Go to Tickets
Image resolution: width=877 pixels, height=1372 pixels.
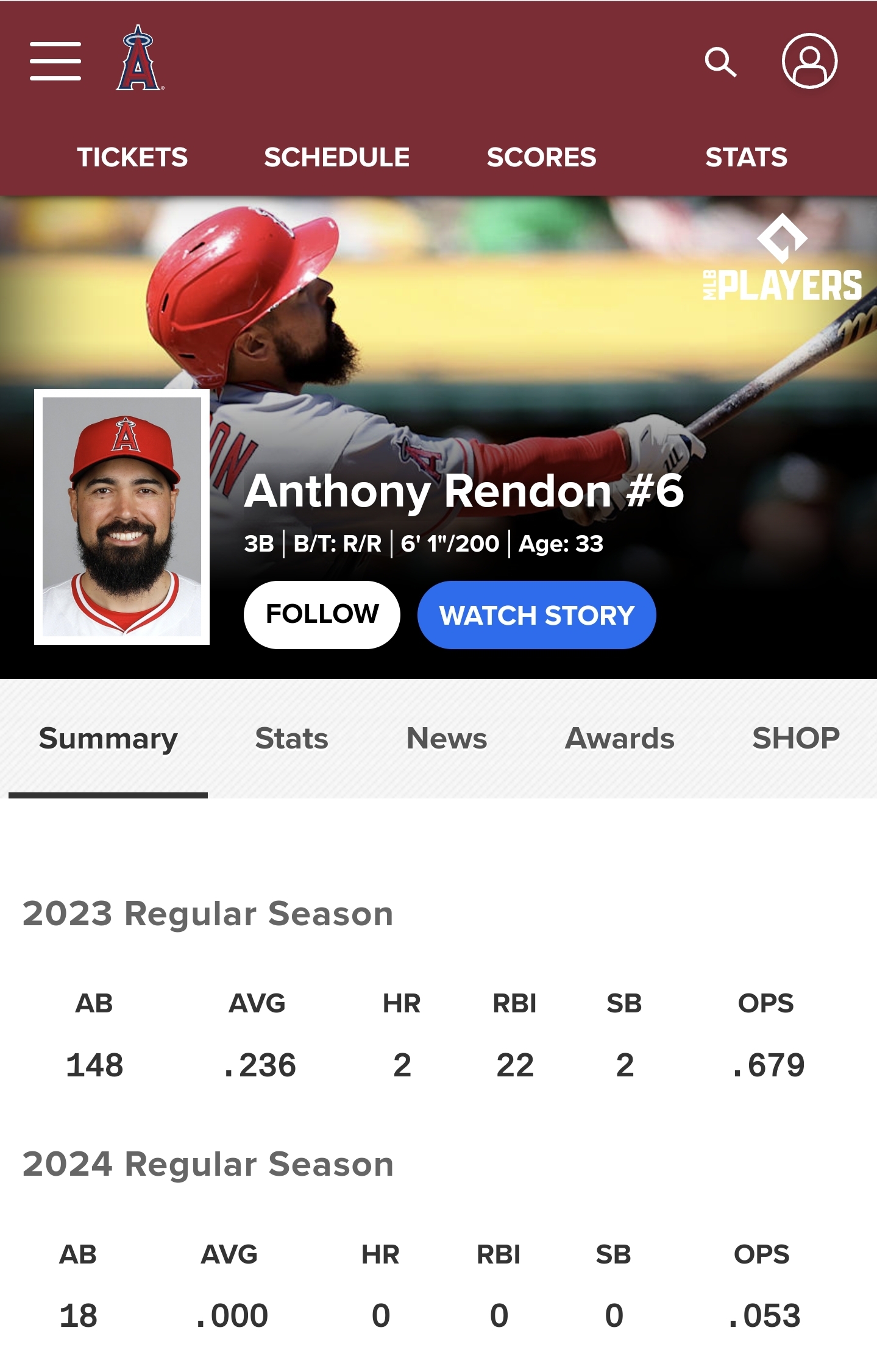(x=132, y=157)
